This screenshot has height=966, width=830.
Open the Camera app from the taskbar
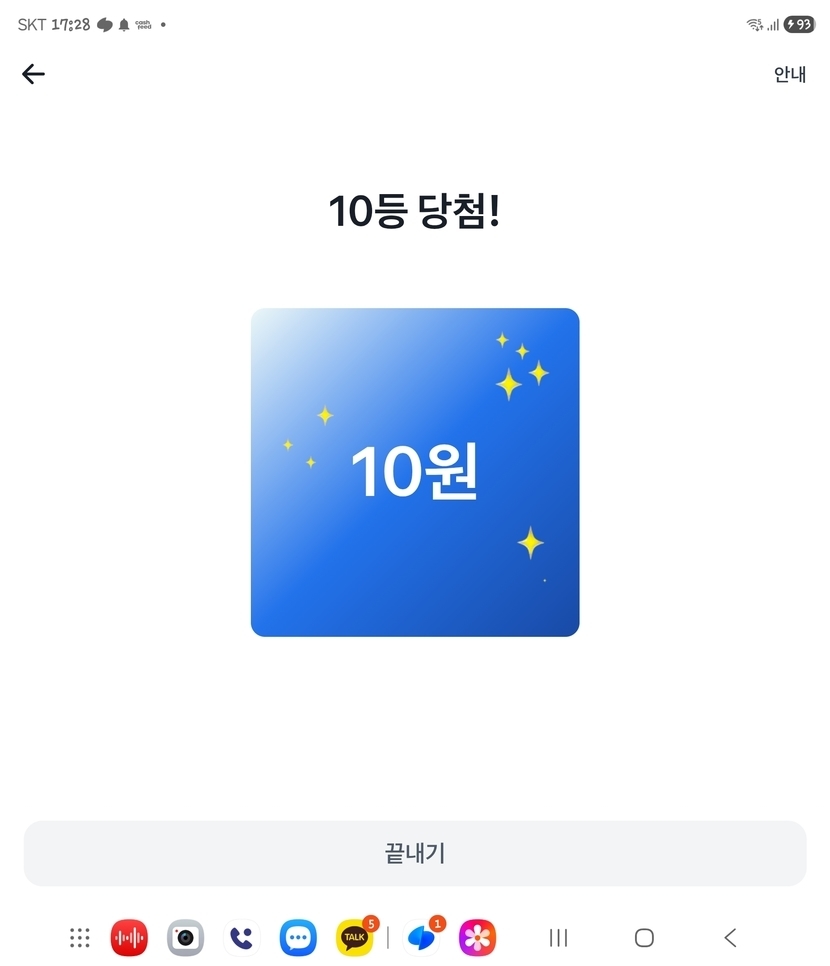click(185, 938)
